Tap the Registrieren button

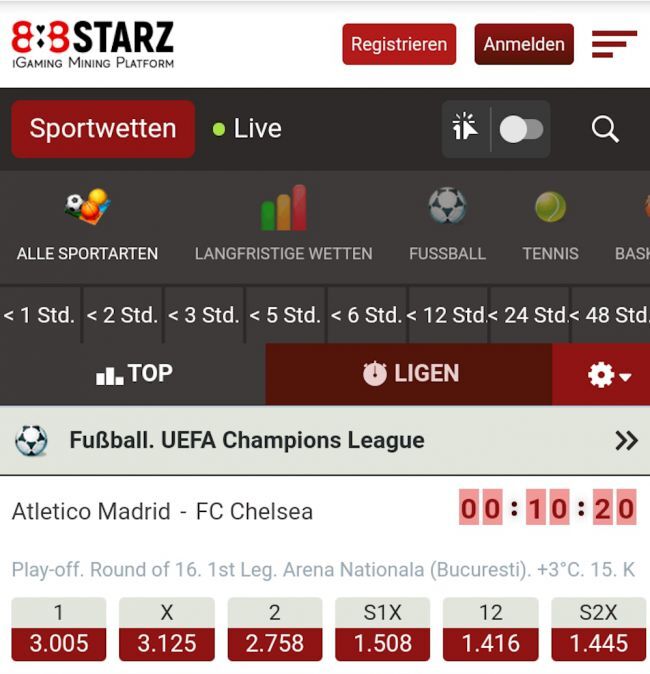399,44
